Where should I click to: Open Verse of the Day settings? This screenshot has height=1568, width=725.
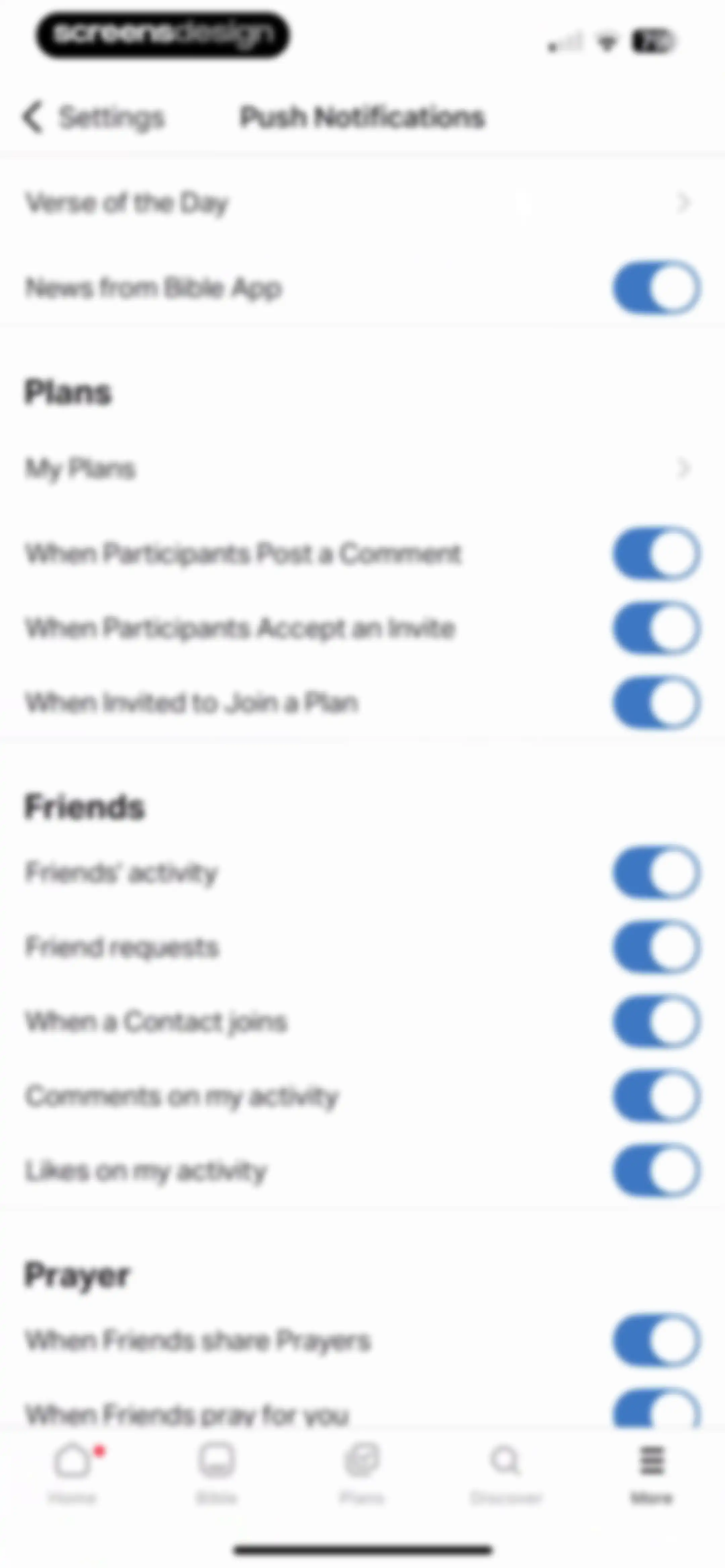pos(362,202)
